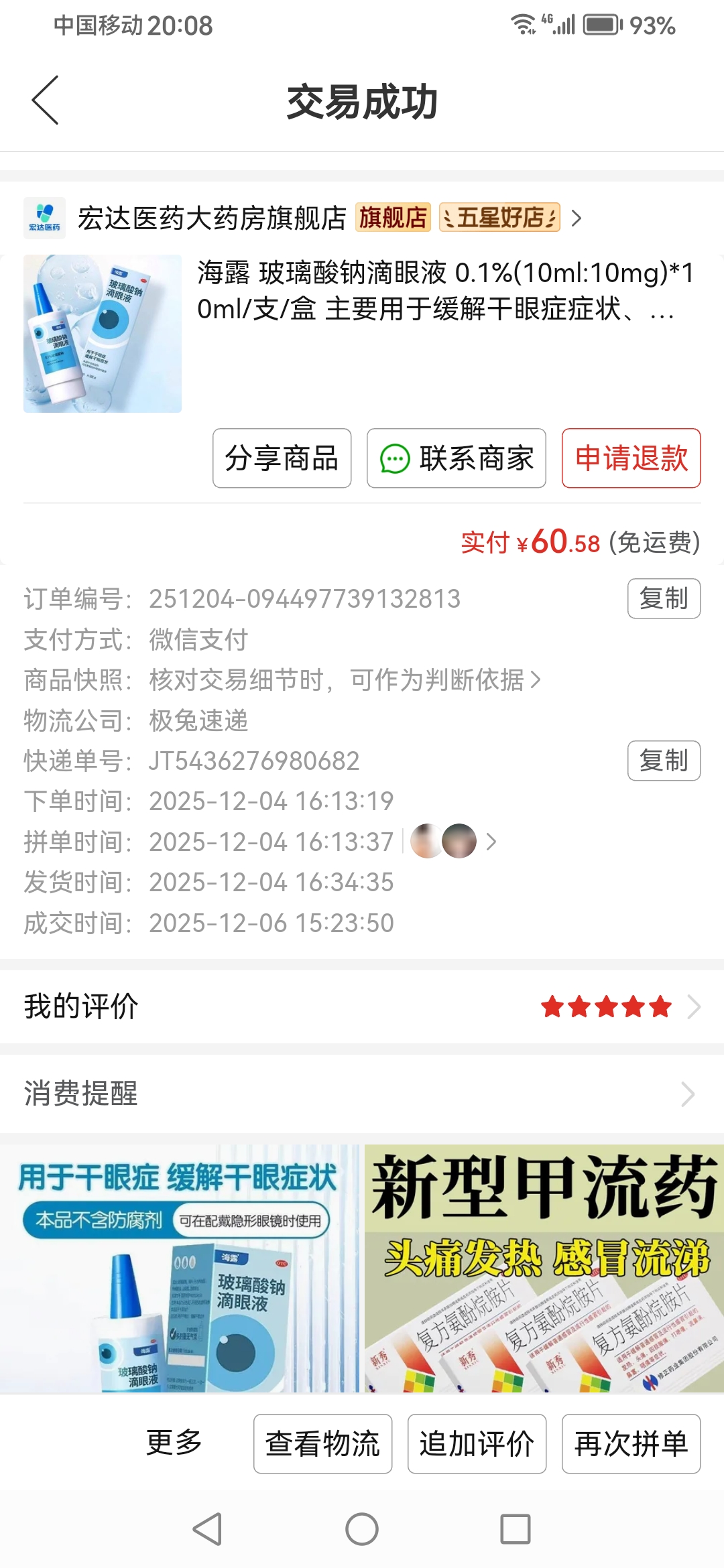Open the 新型甲流药 recommendation card
This screenshot has width=724, height=1568.
[544, 1268]
